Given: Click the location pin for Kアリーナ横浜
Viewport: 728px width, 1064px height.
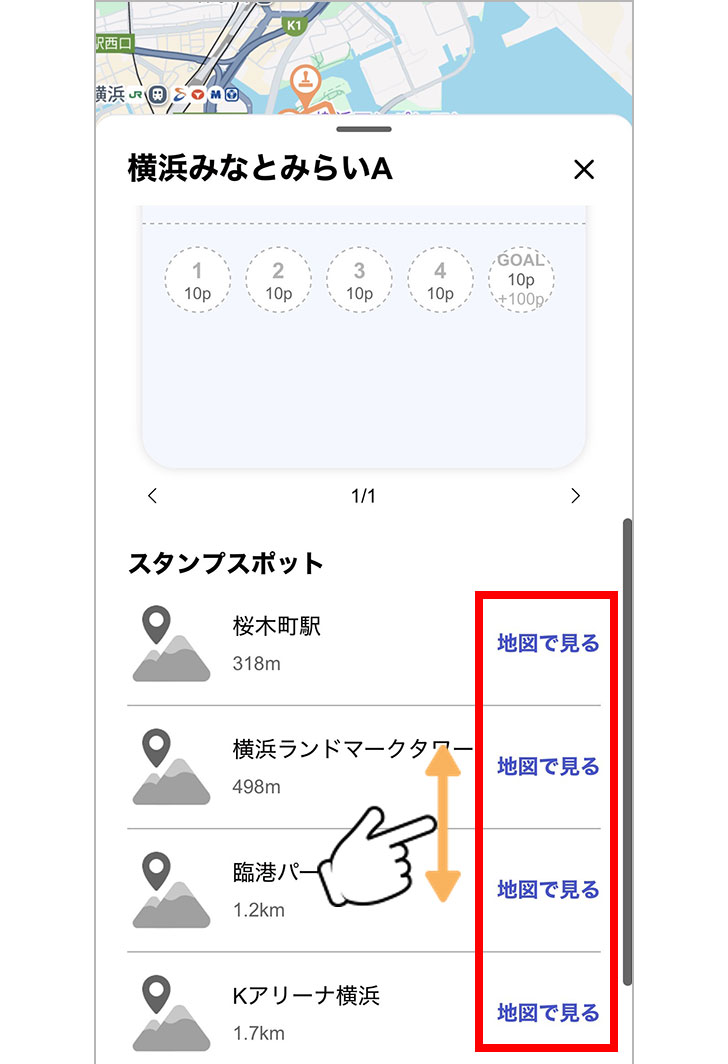Looking at the screenshot, I should (x=155, y=993).
